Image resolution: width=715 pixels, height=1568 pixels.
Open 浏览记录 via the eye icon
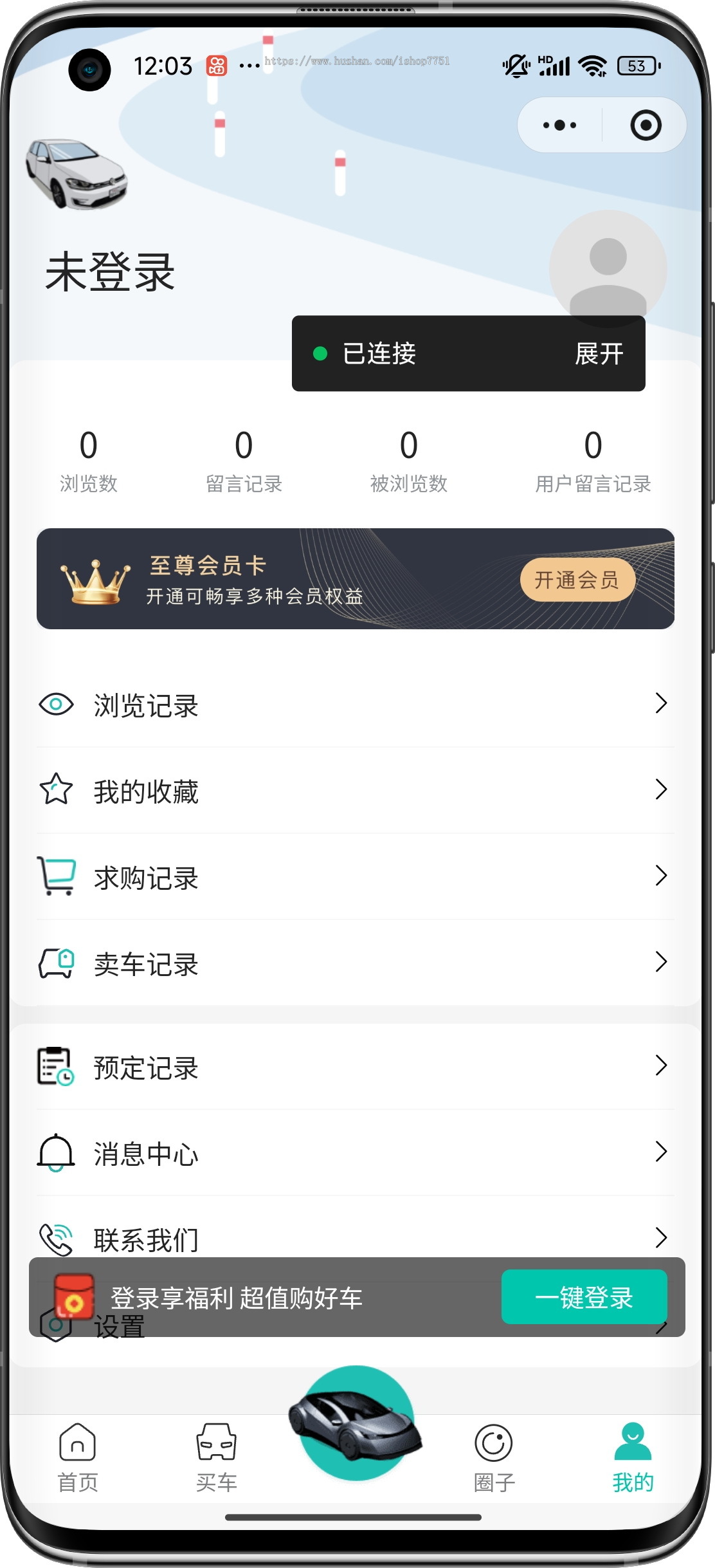(58, 705)
